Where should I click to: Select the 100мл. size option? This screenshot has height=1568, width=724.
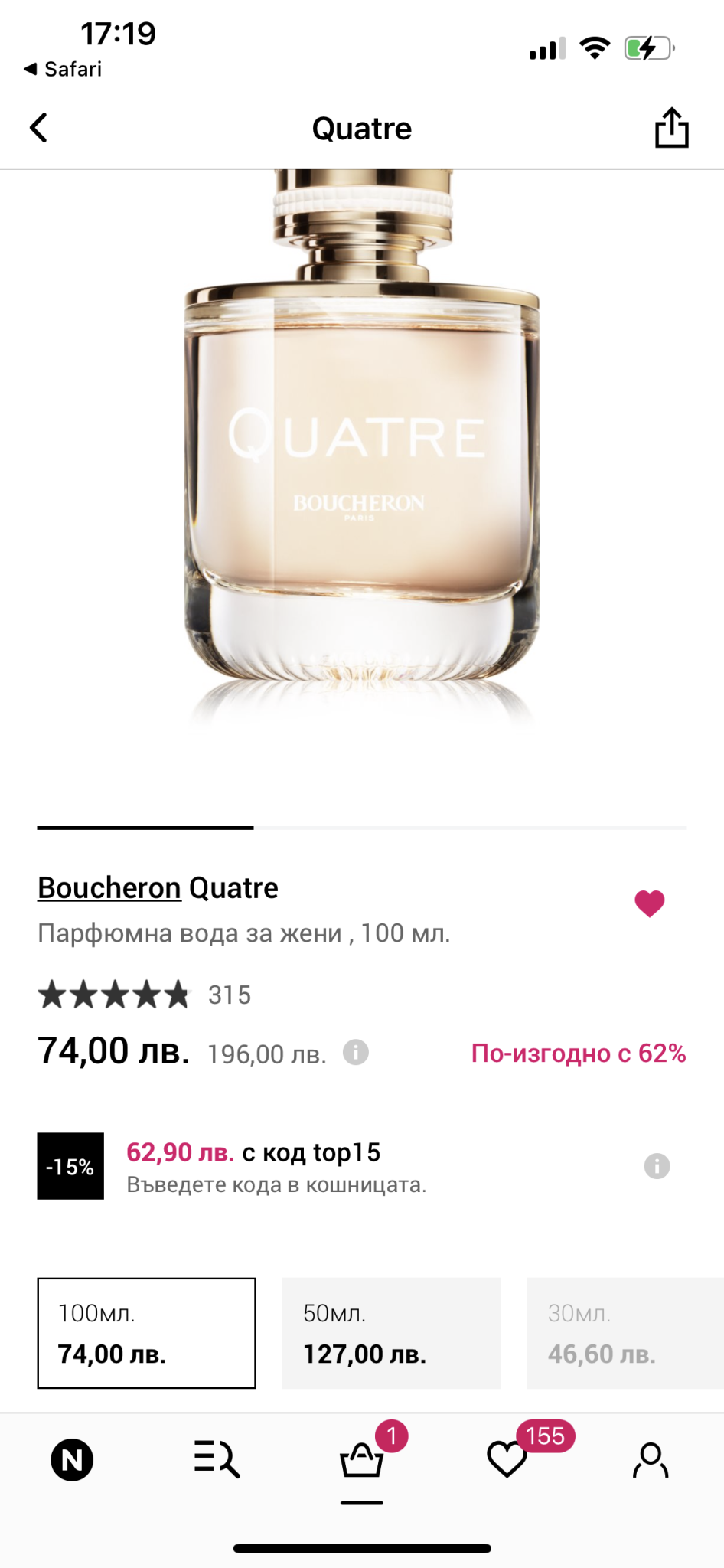tap(147, 1333)
